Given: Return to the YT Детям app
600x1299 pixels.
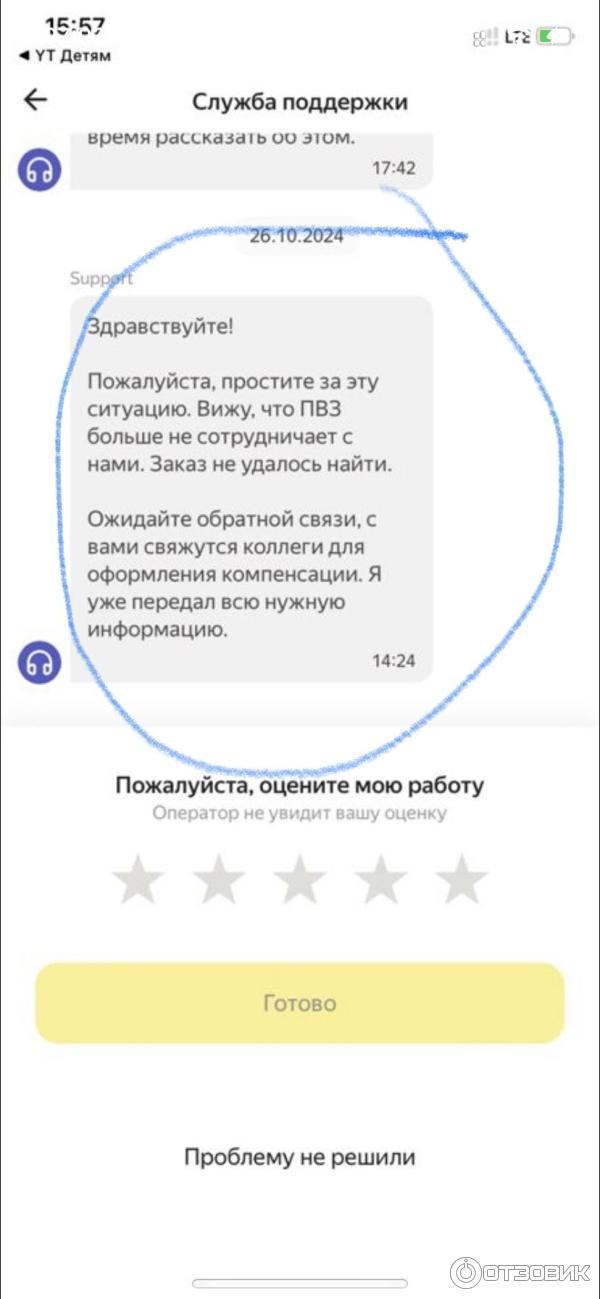Looking at the screenshot, I should pyautogui.click(x=65, y=56).
